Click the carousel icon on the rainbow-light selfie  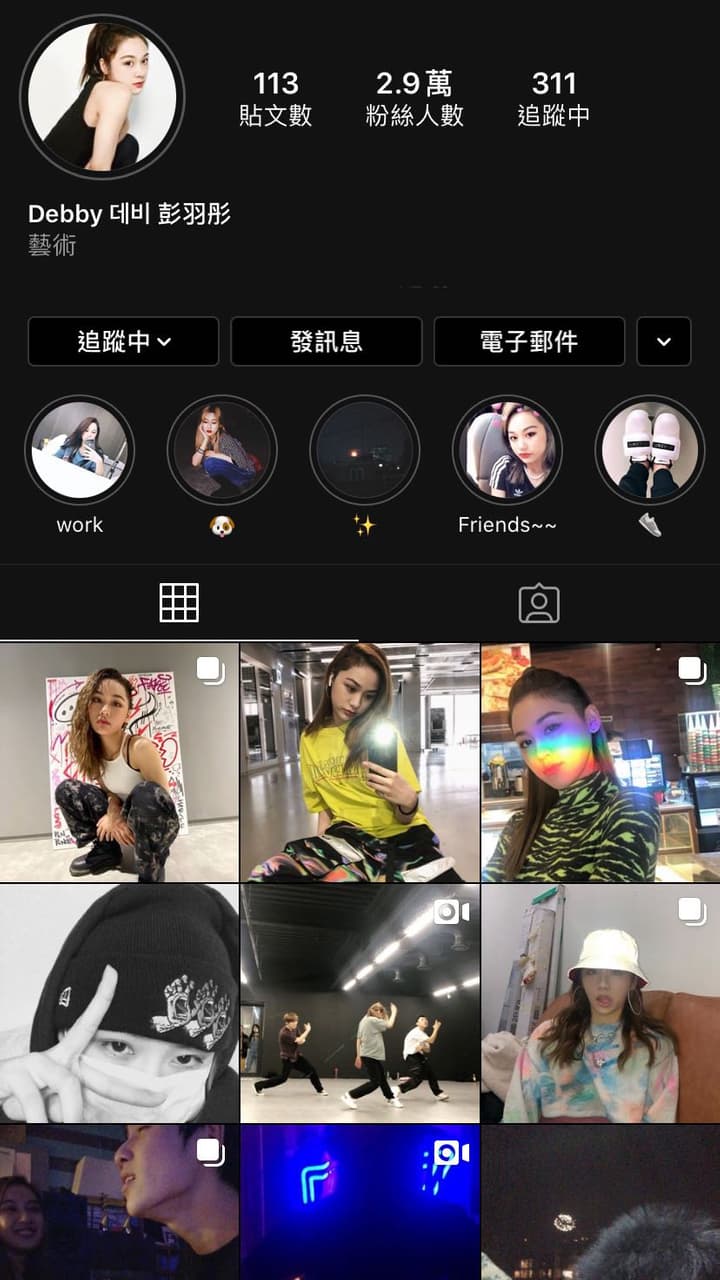(692, 672)
